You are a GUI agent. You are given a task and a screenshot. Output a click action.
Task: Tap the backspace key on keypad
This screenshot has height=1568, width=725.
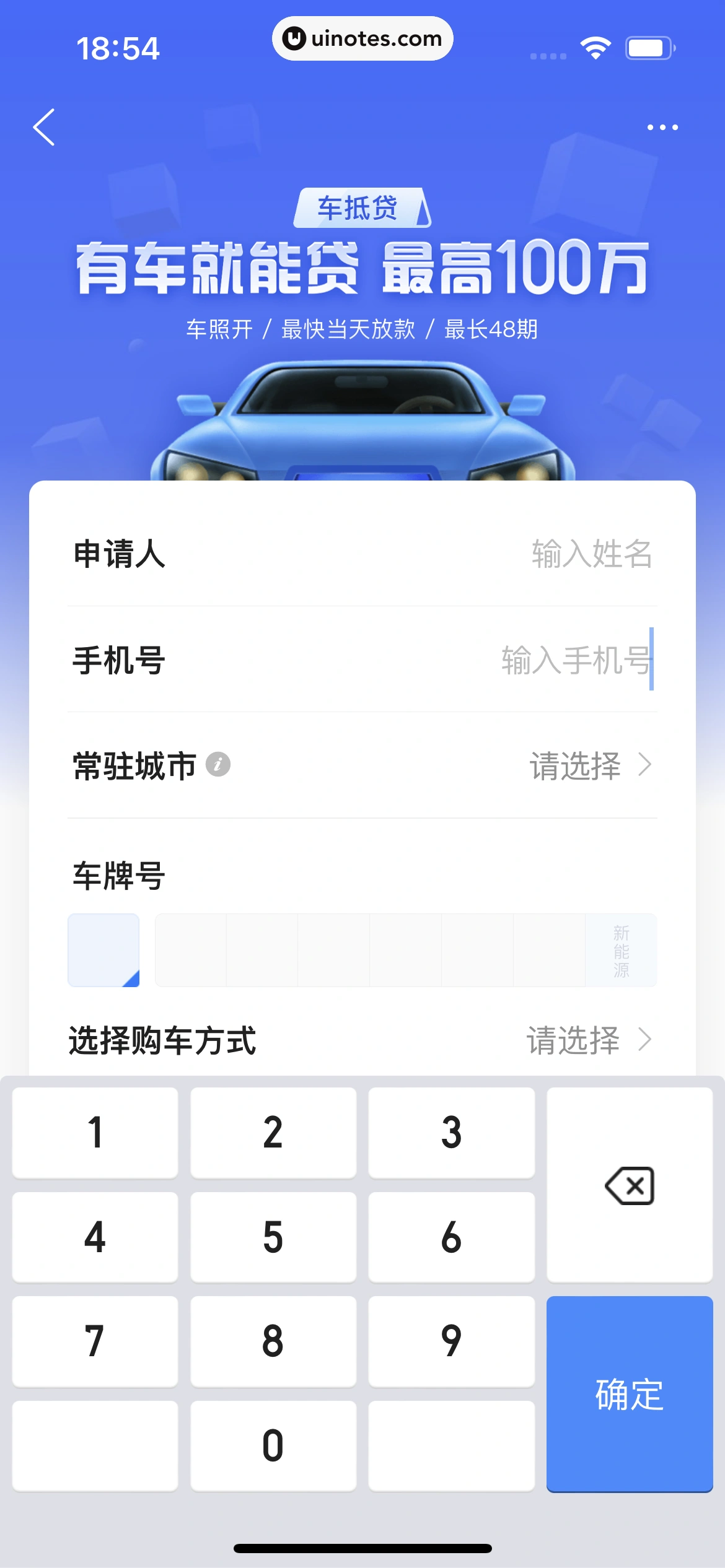630,1185
